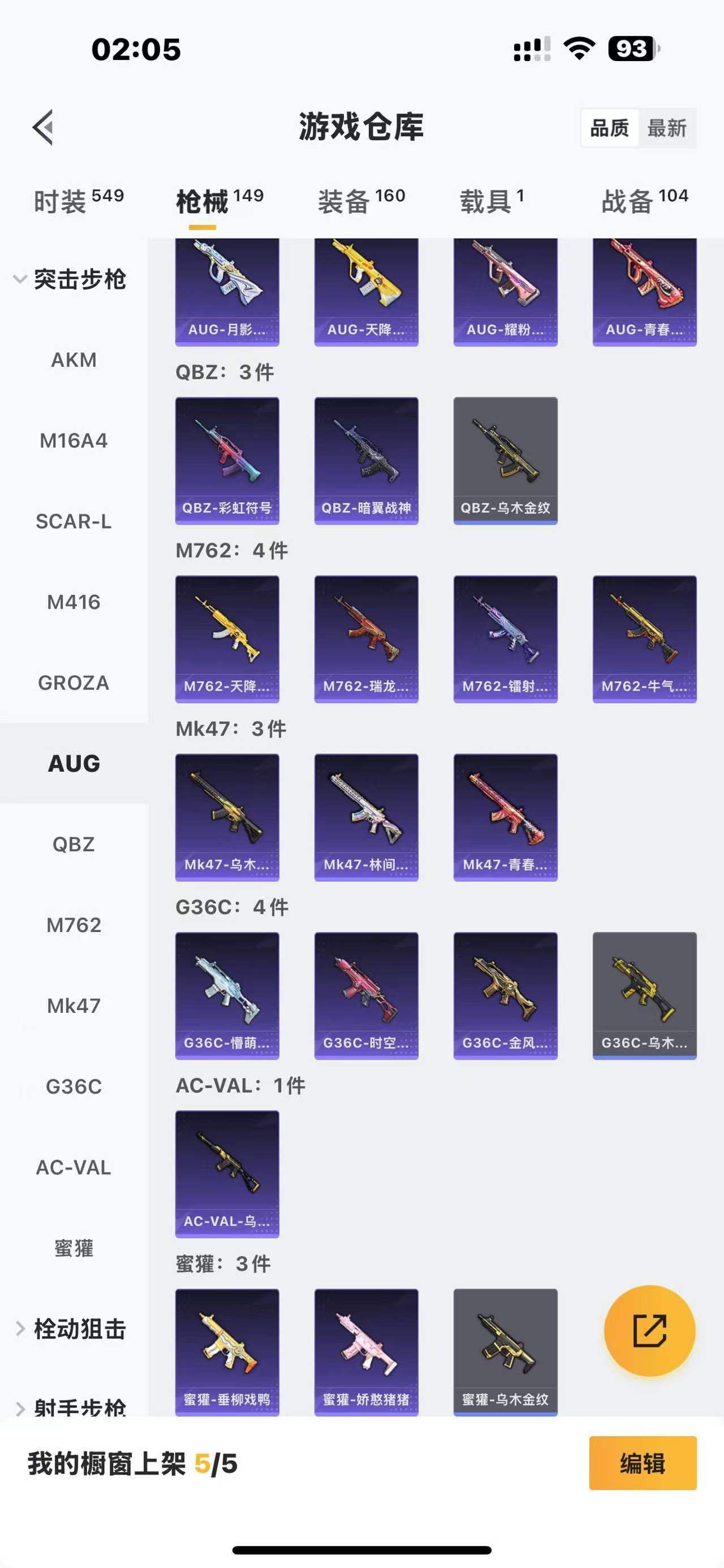Switch to the 装备 tab

pyautogui.click(x=361, y=201)
